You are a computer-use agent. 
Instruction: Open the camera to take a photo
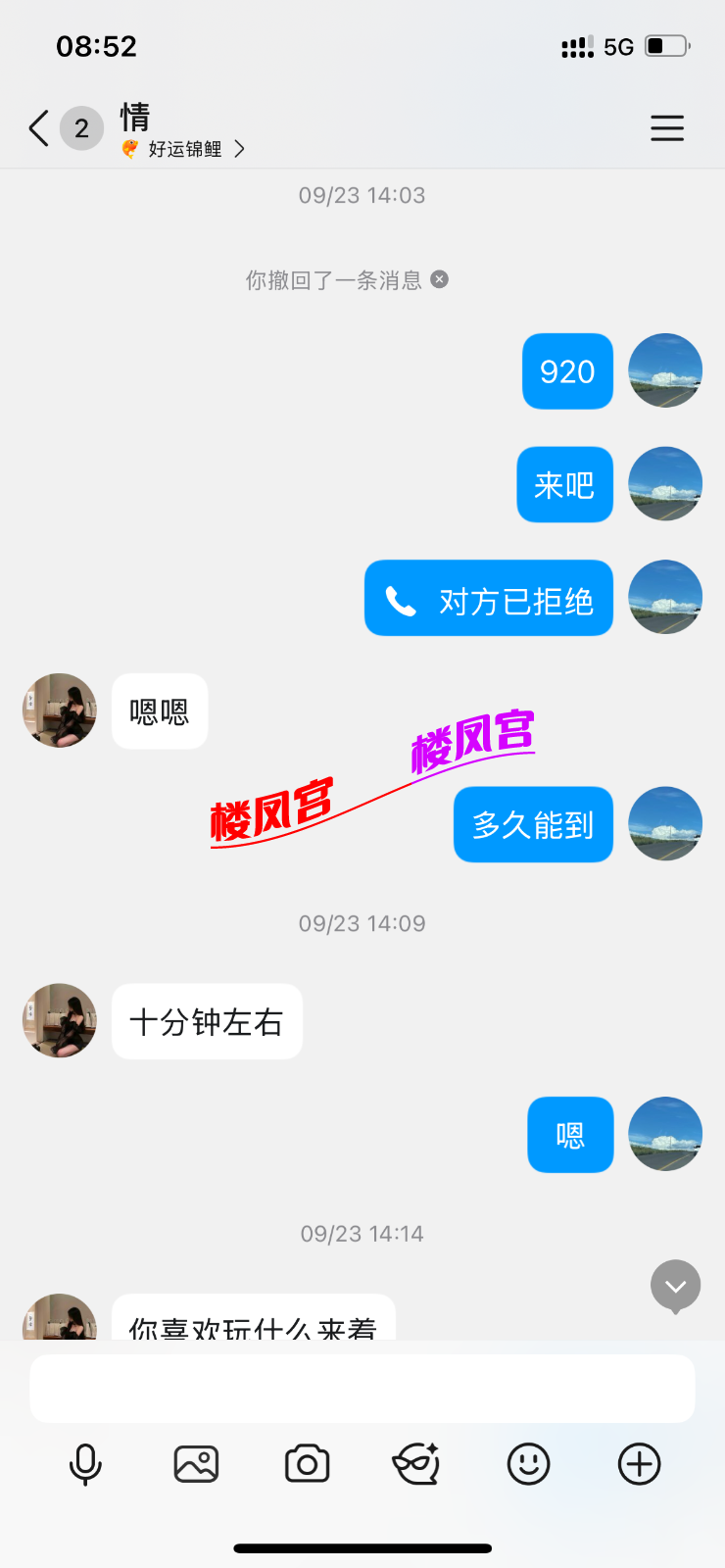pyautogui.click(x=307, y=1465)
